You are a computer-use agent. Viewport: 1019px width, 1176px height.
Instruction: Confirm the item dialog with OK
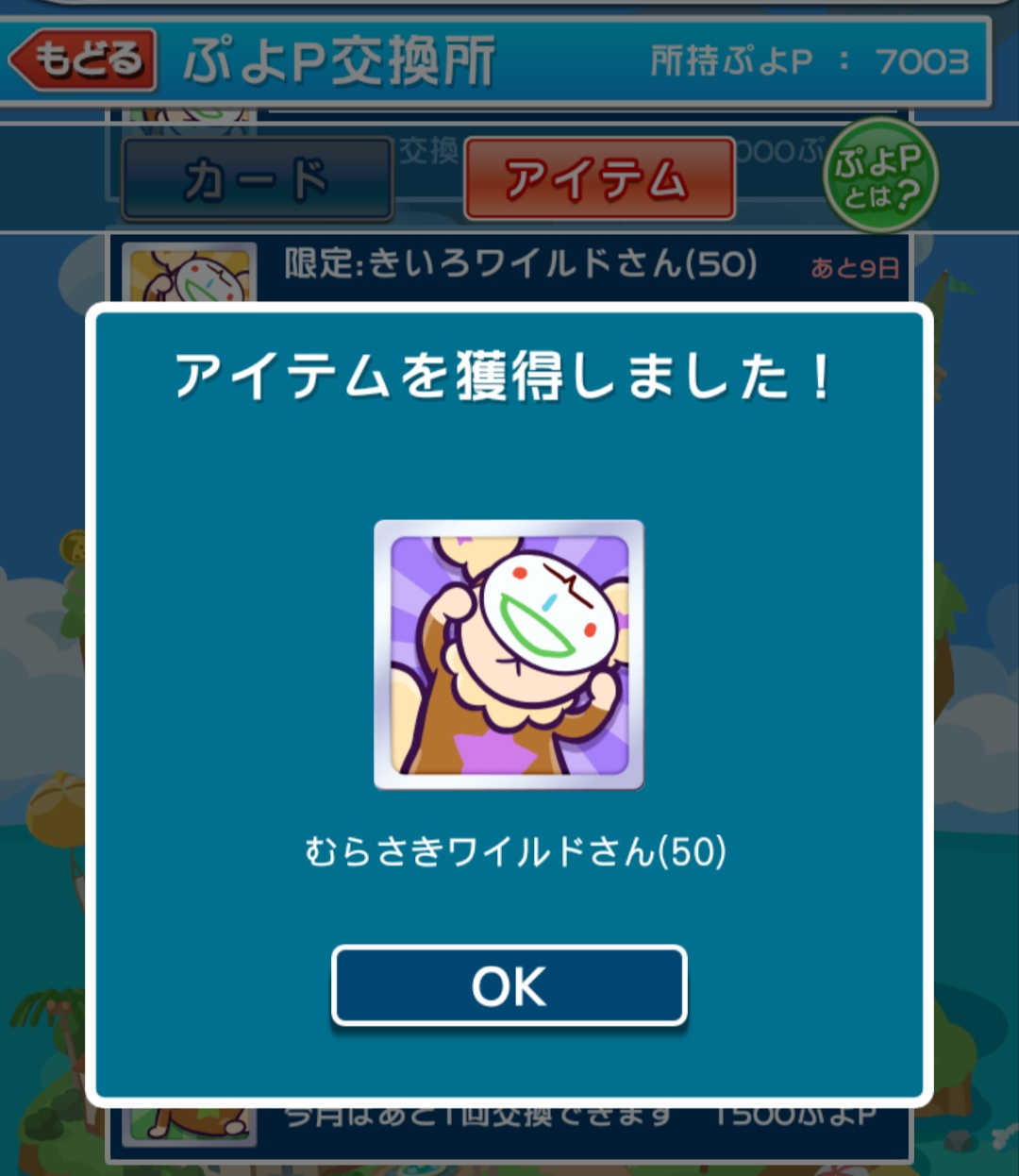pyautogui.click(x=509, y=986)
